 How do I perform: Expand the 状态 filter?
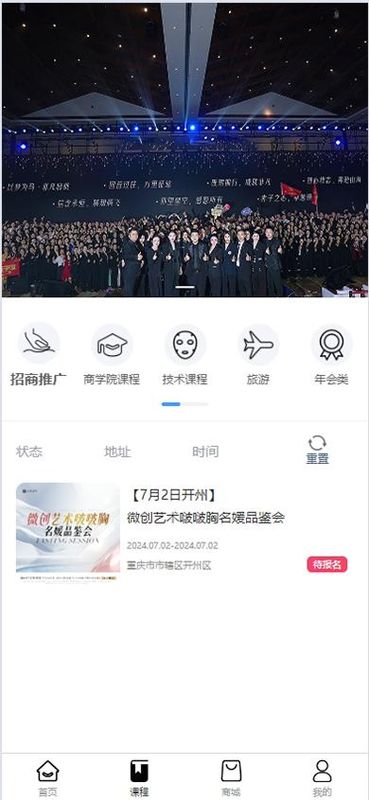[x=29, y=452]
